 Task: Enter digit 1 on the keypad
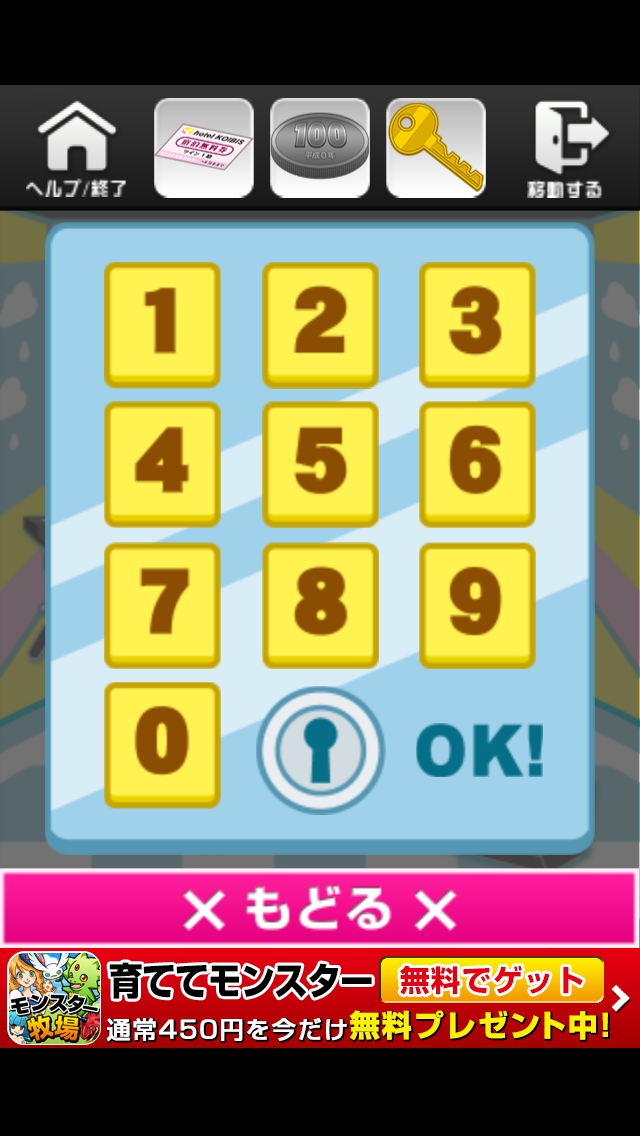[x=162, y=324]
